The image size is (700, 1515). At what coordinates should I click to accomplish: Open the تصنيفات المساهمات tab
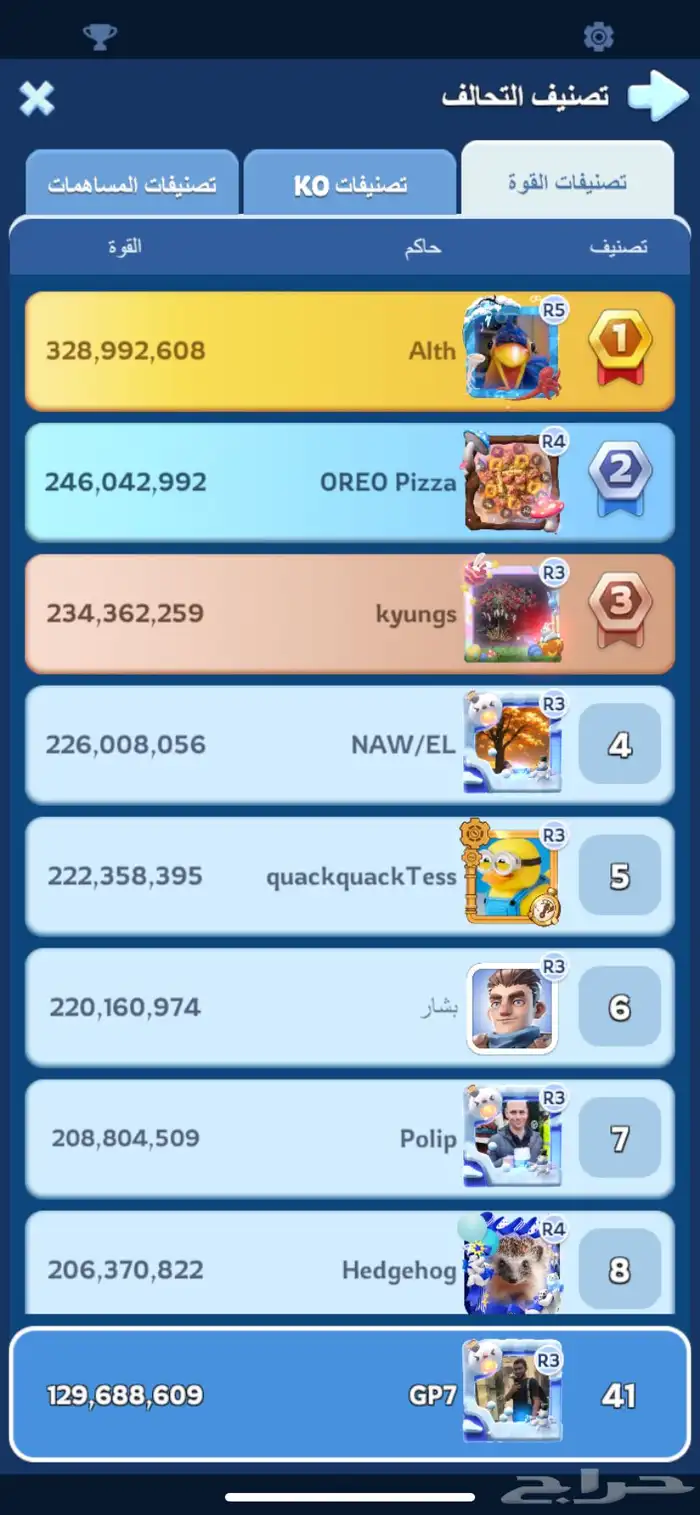pos(132,185)
